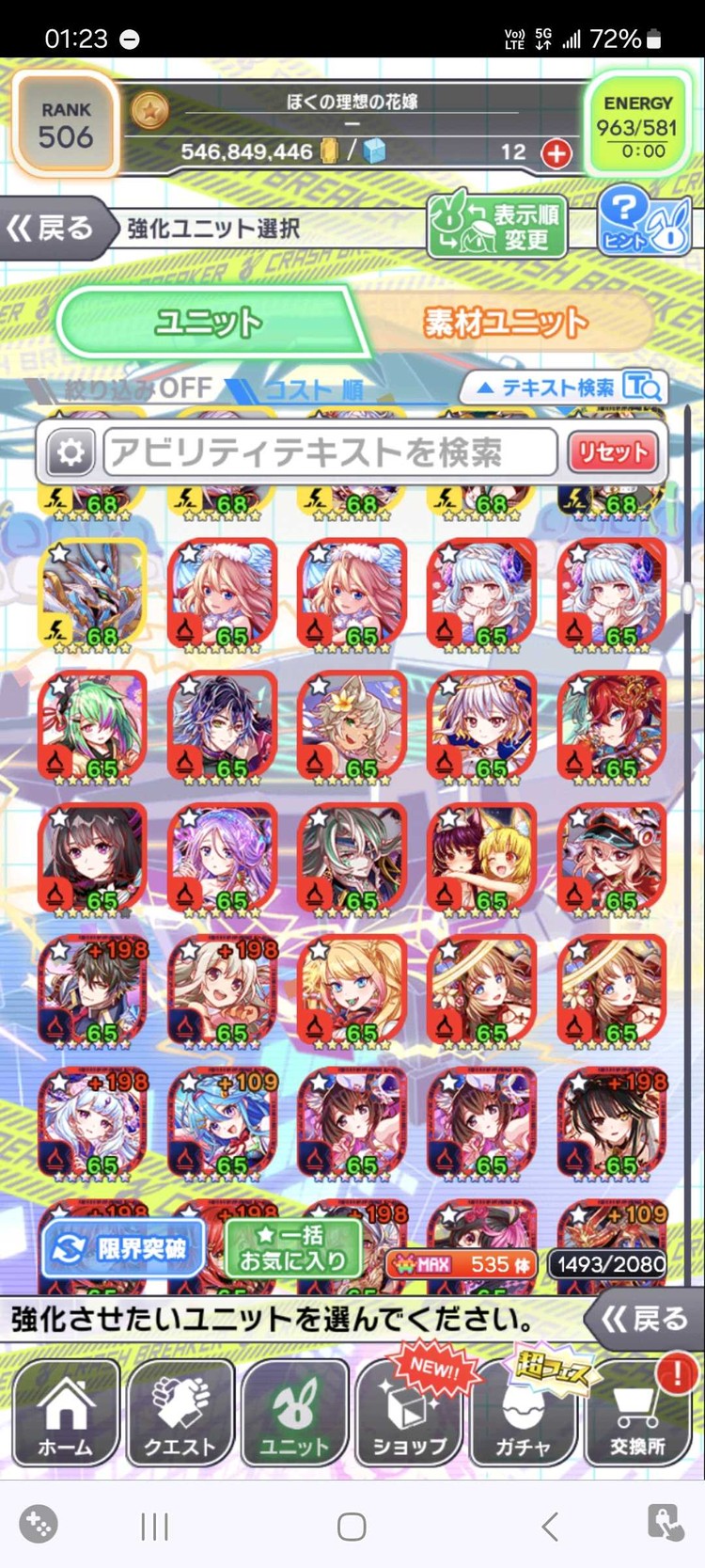
Task: Tap the 一括お気に入り button
Action: pos(293,1247)
